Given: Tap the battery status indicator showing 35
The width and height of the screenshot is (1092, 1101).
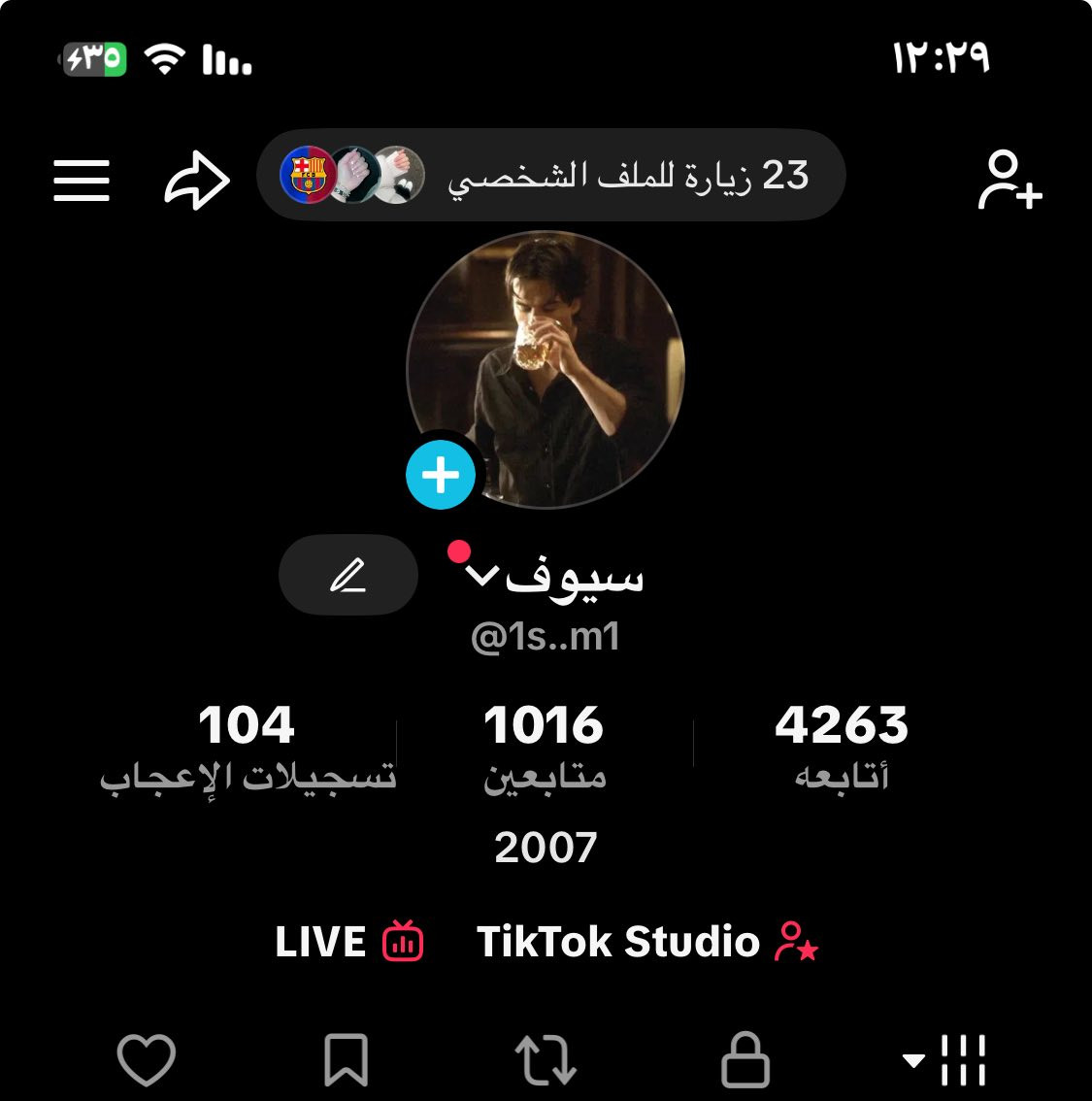Looking at the screenshot, I should coord(92,58).
